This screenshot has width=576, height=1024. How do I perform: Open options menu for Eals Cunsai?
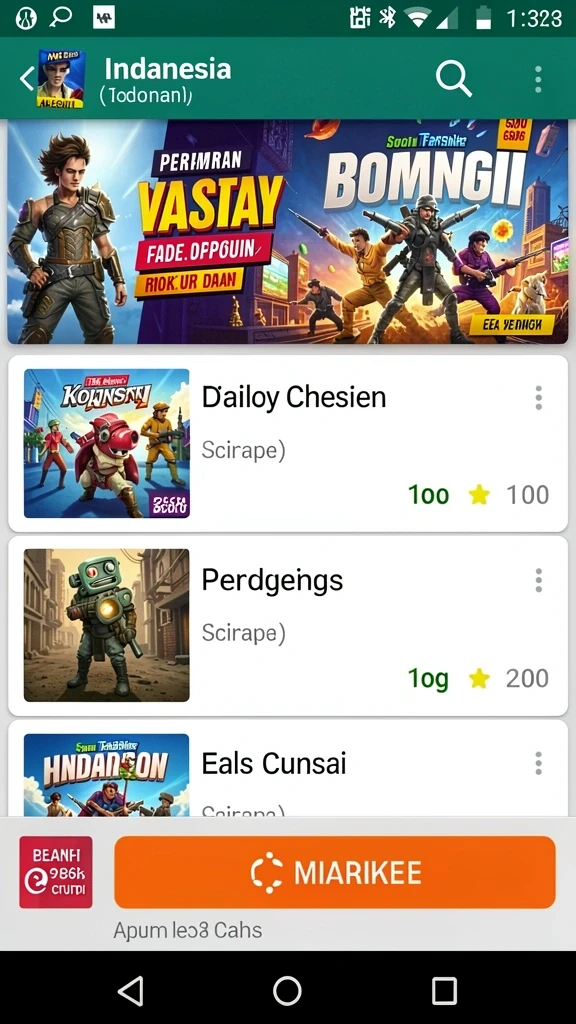[x=538, y=763]
